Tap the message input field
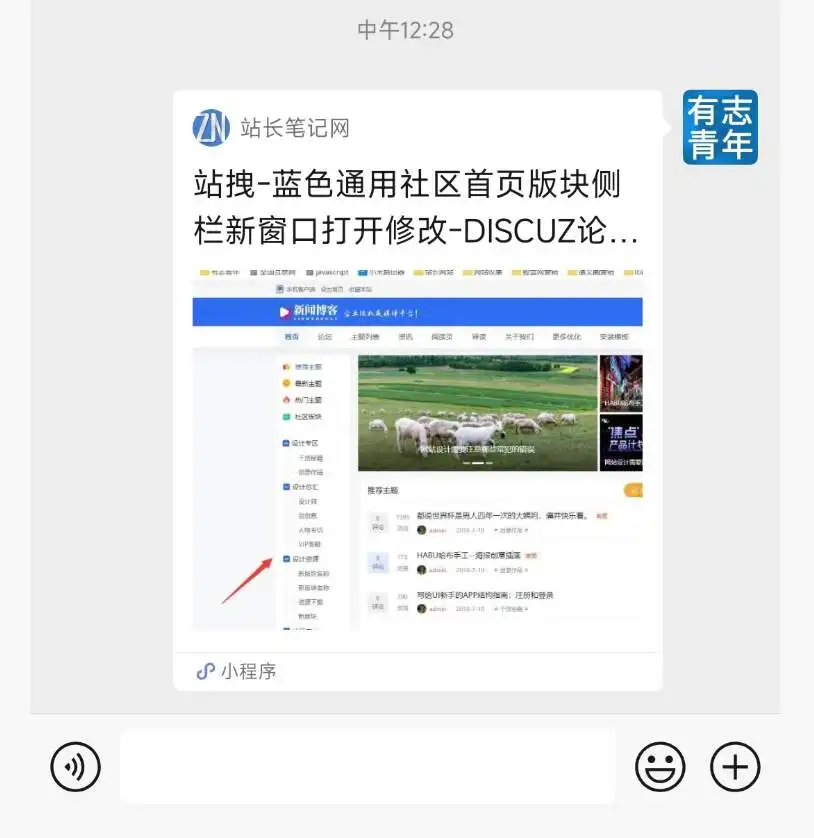The width and height of the screenshot is (814, 838). [x=365, y=767]
